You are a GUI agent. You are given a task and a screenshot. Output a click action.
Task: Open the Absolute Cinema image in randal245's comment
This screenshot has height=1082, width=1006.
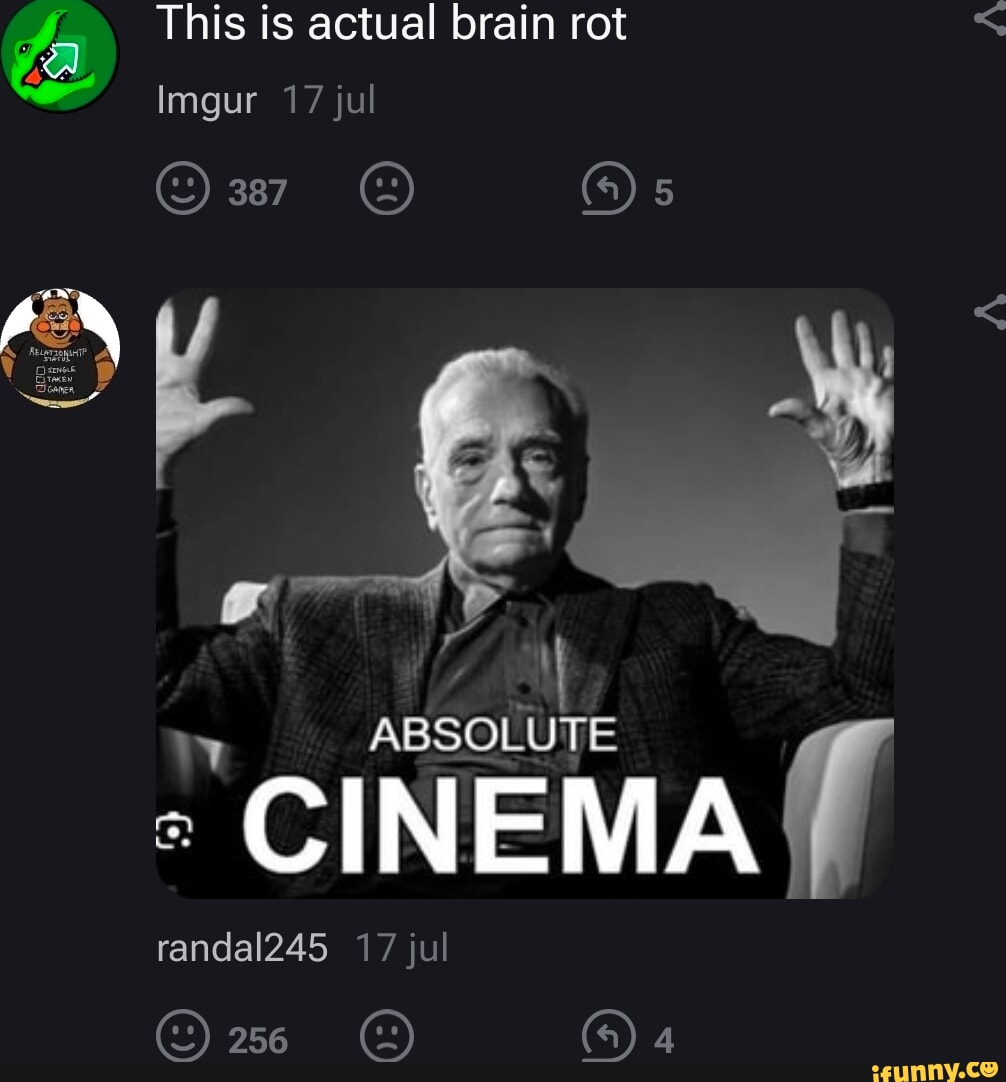(525, 593)
